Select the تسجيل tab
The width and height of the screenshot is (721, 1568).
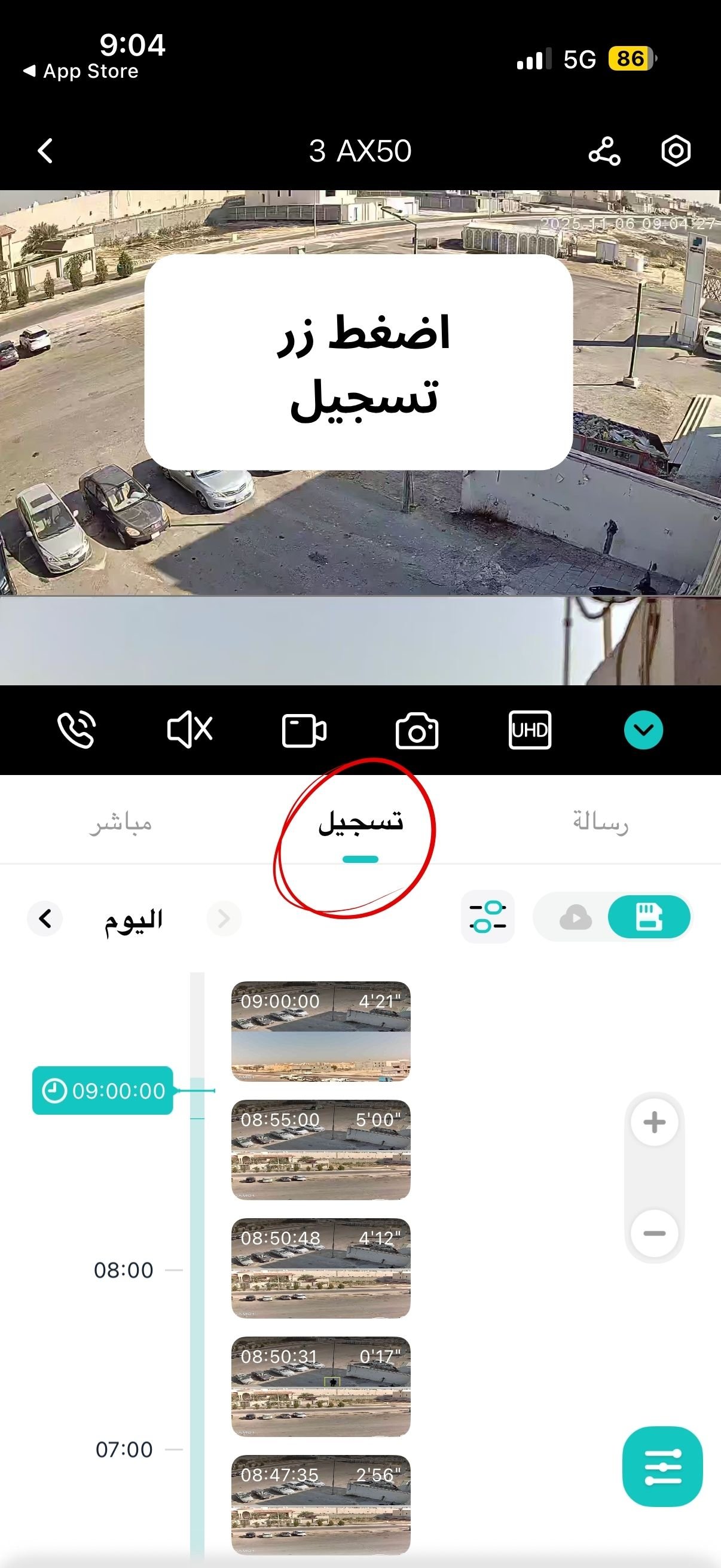[360, 823]
